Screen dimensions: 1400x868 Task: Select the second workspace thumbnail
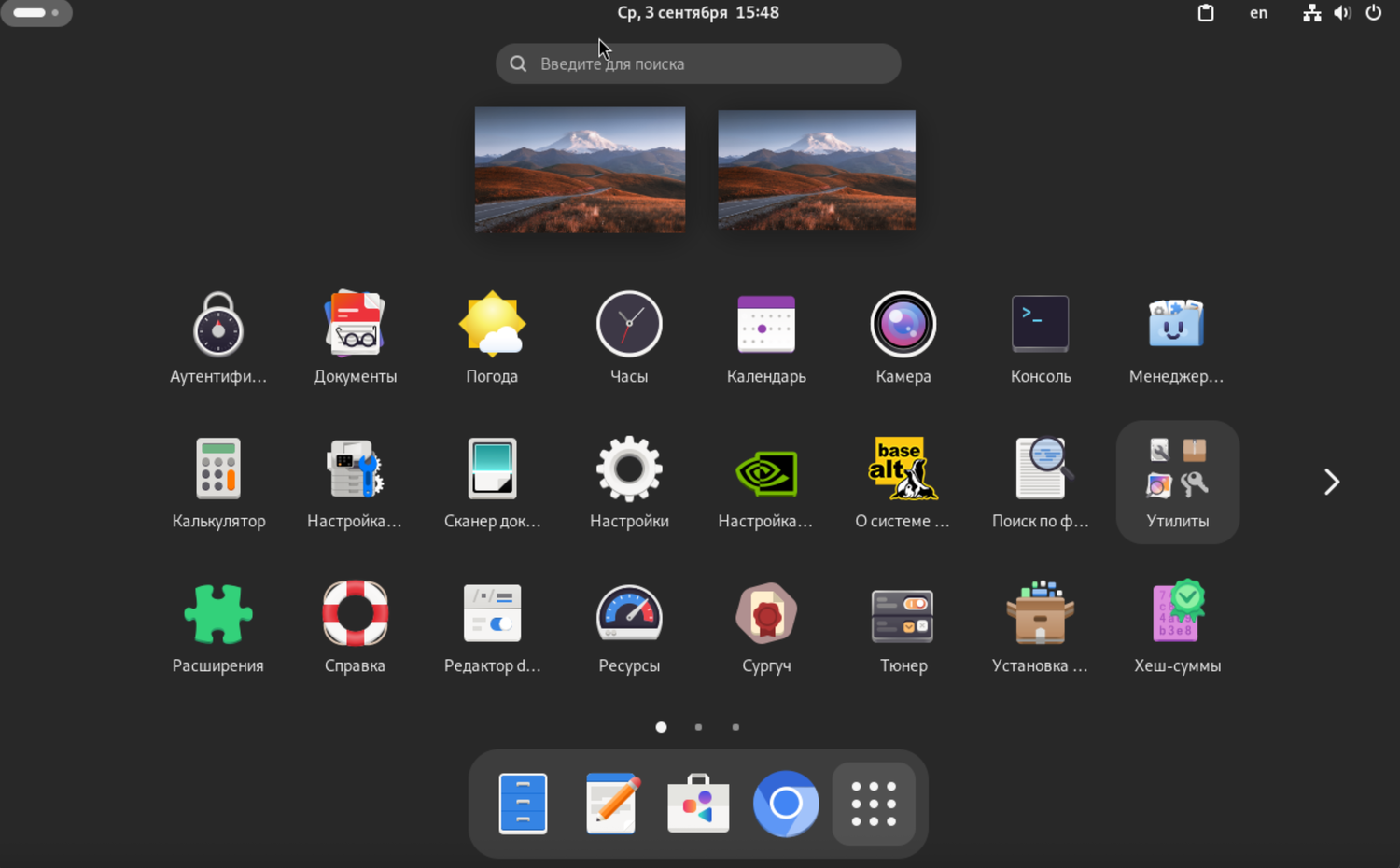point(817,170)
